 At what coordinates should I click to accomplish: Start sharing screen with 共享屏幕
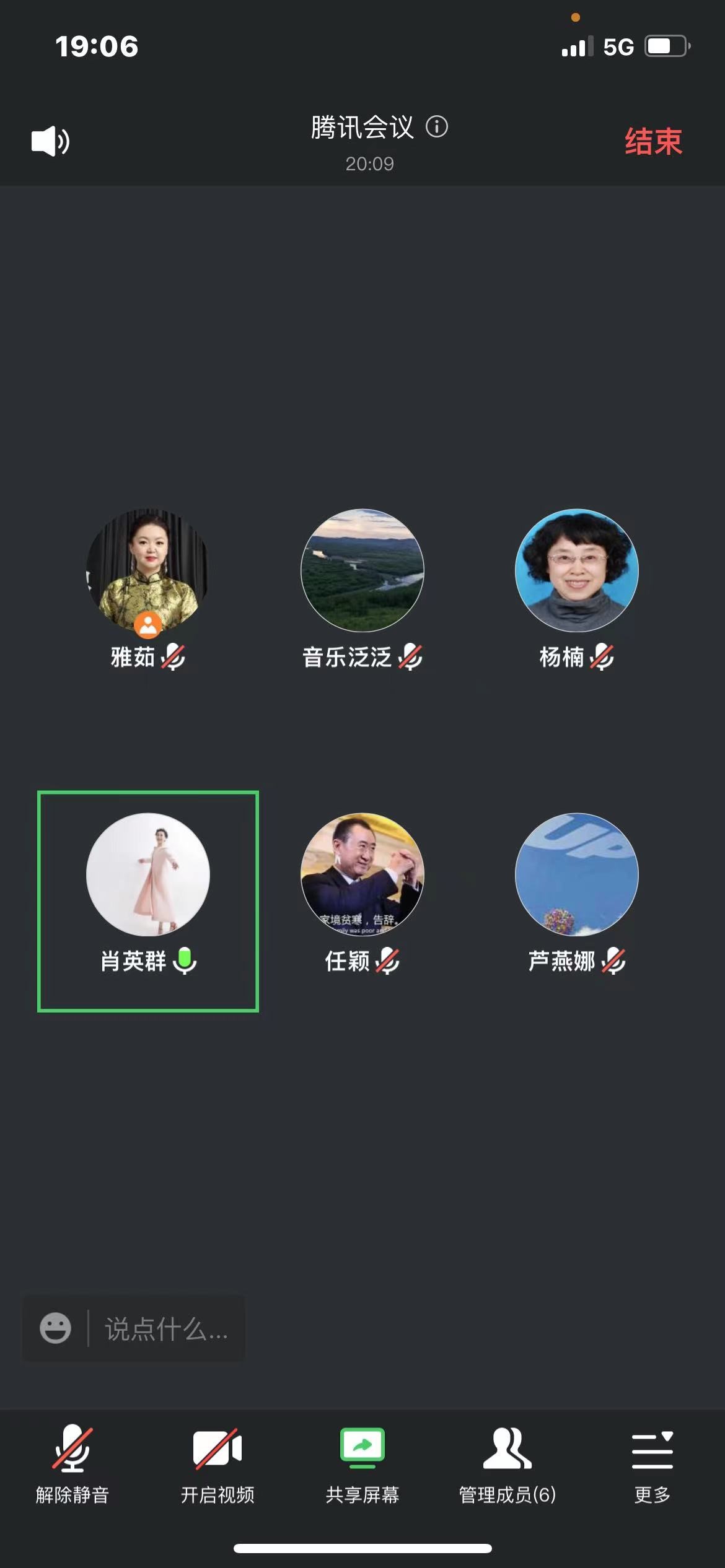362,1464
